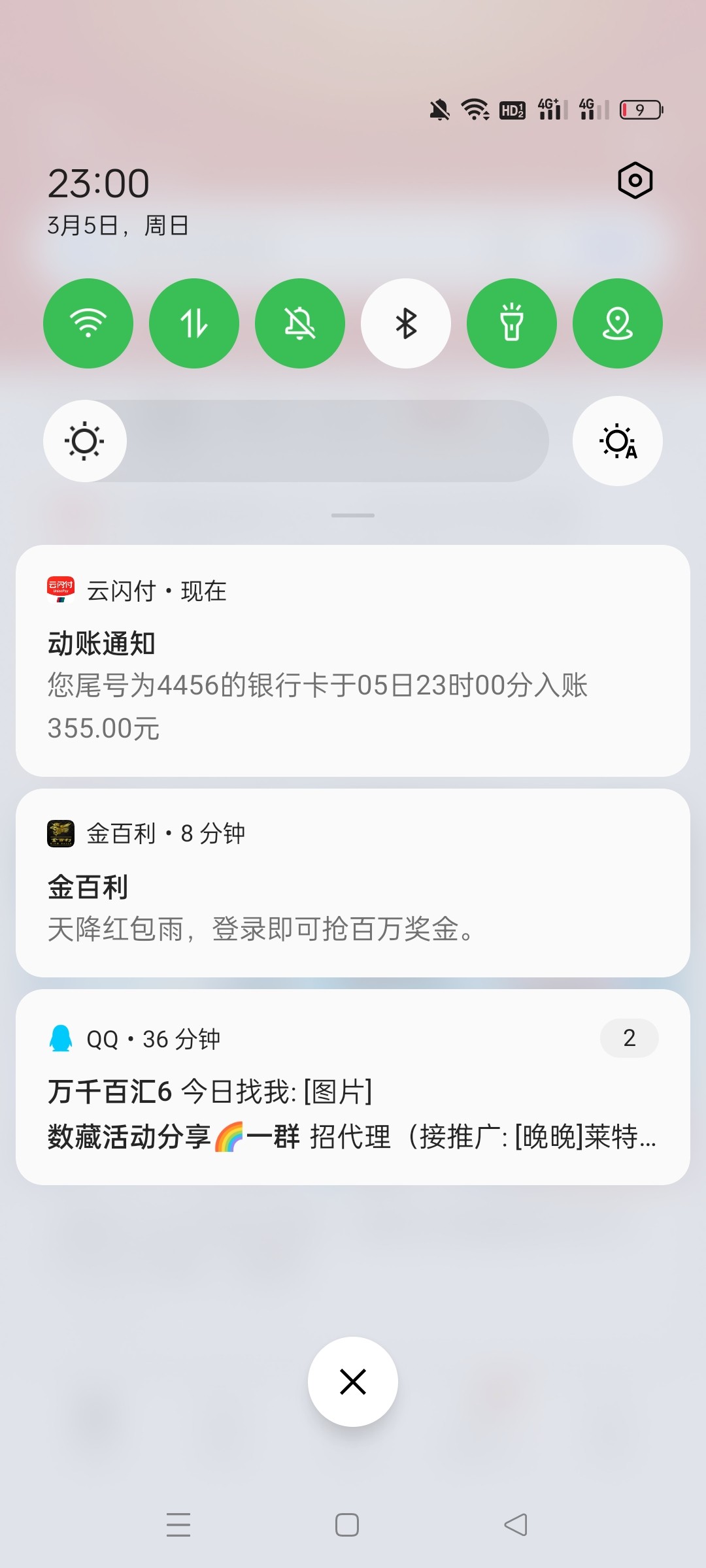Disable the mobile data toggle
The height and width of the screenshot is (1568, 706).
coord(194,323)
